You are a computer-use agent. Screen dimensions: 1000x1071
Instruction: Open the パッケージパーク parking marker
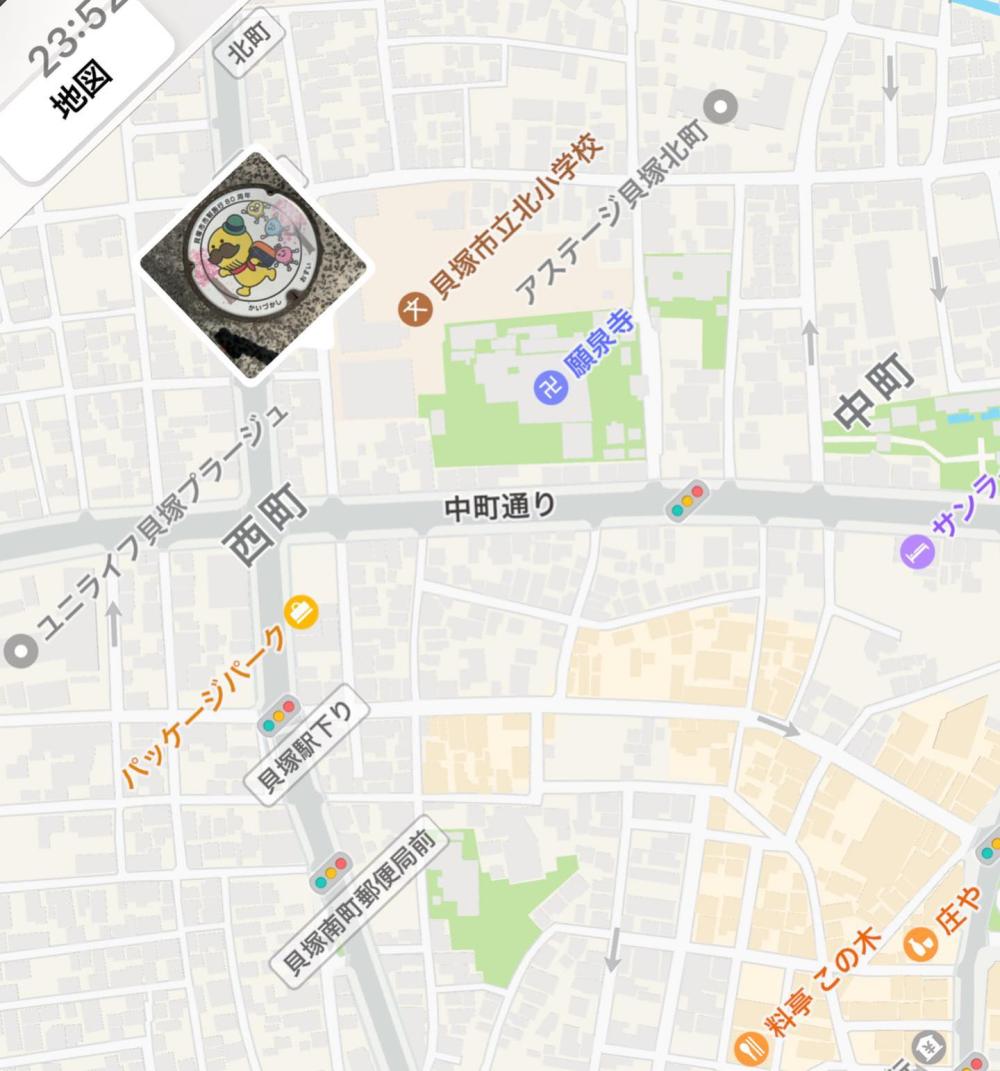300,612
